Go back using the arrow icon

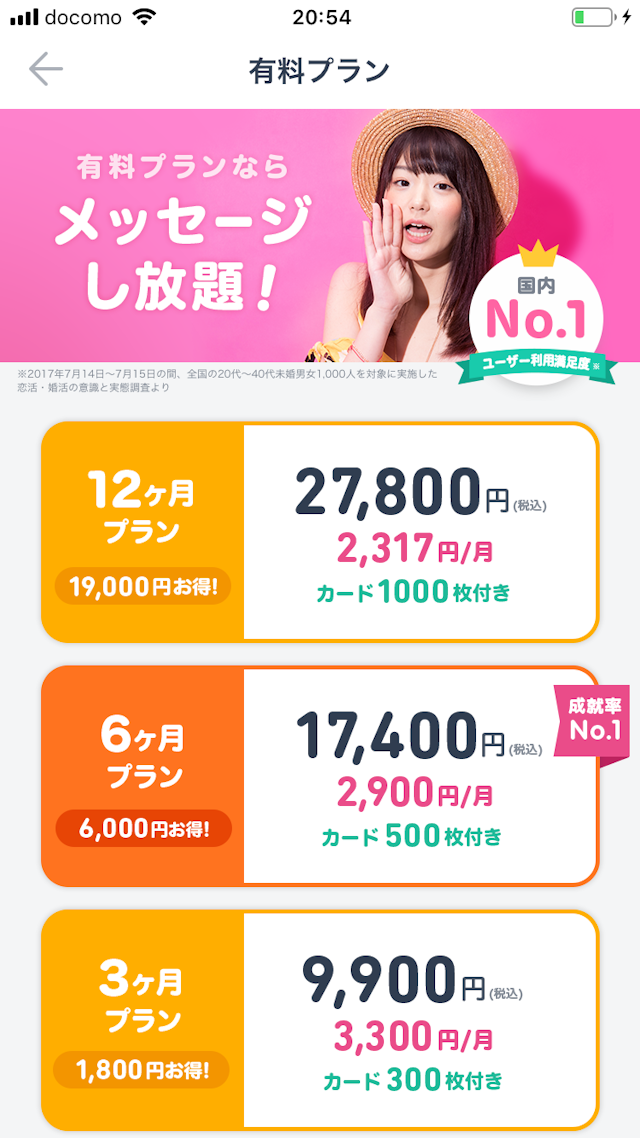46,69
